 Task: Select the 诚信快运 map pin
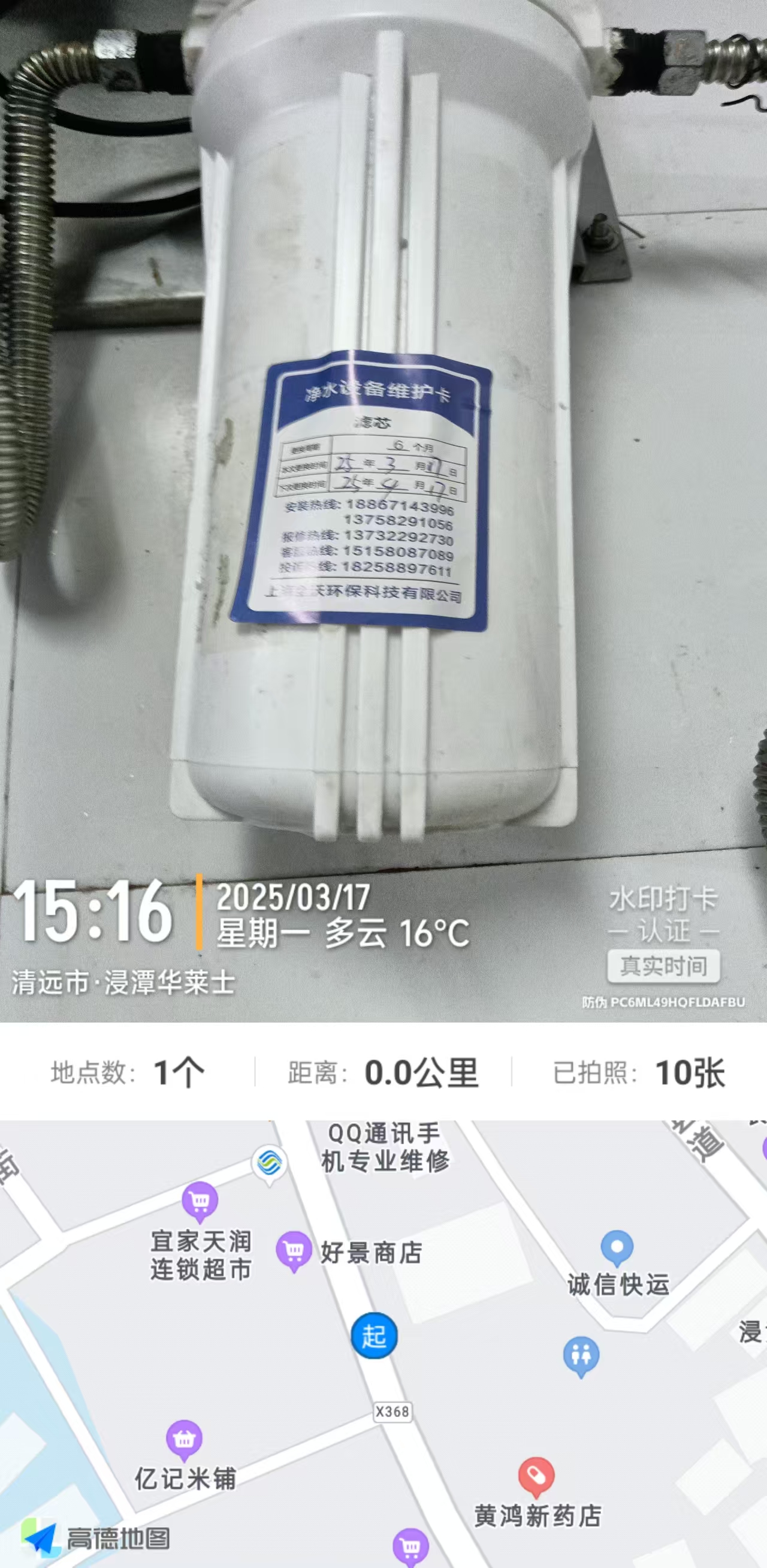(617, 1247)
